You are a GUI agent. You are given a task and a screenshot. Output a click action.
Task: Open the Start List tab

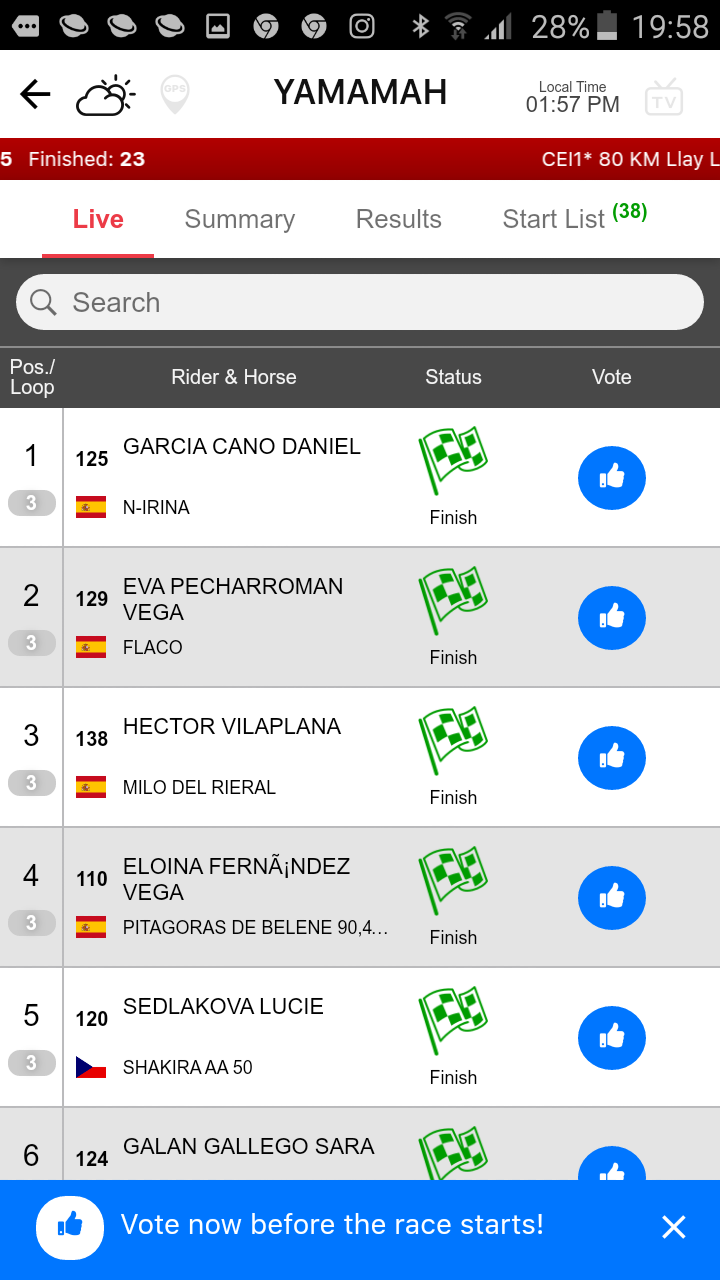click(x=575, y=217)
